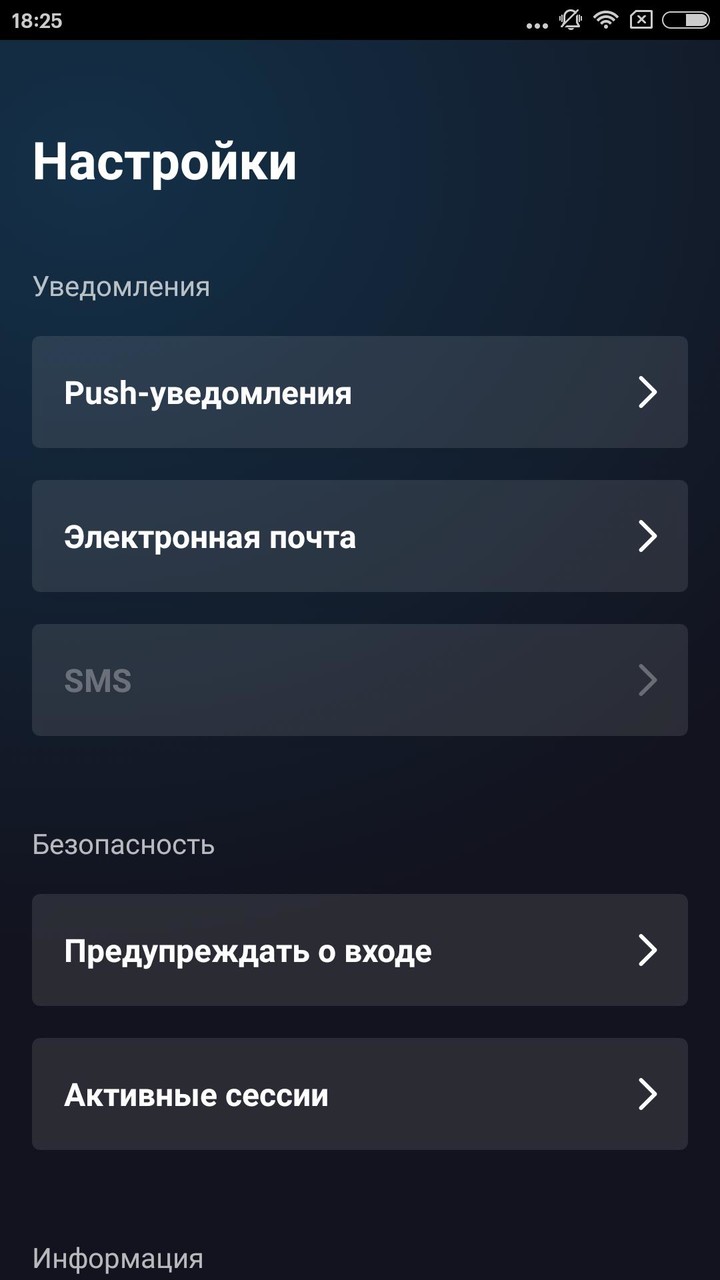720x1280 pixels.
Task: Expand Предупреждать о входе via its chevron
Action: tap(647, 950)
